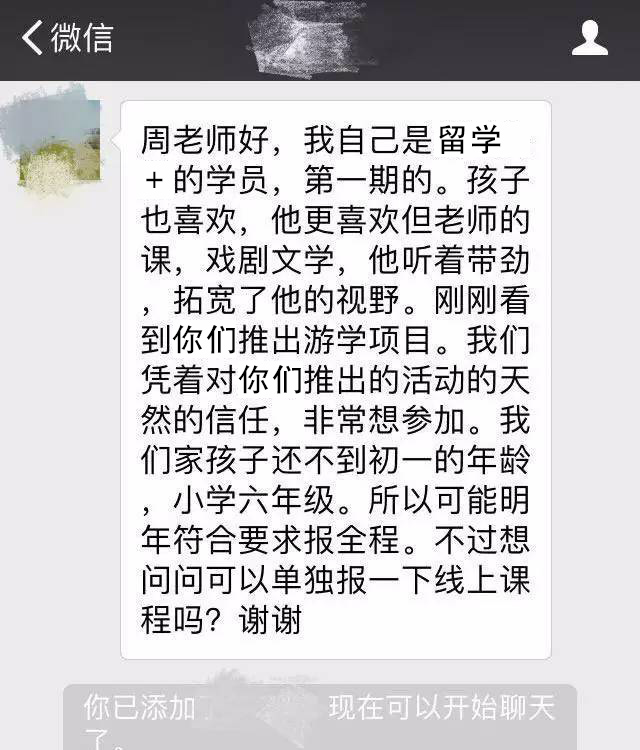Go back to the 微信 chat list

(x=66, y=38)
